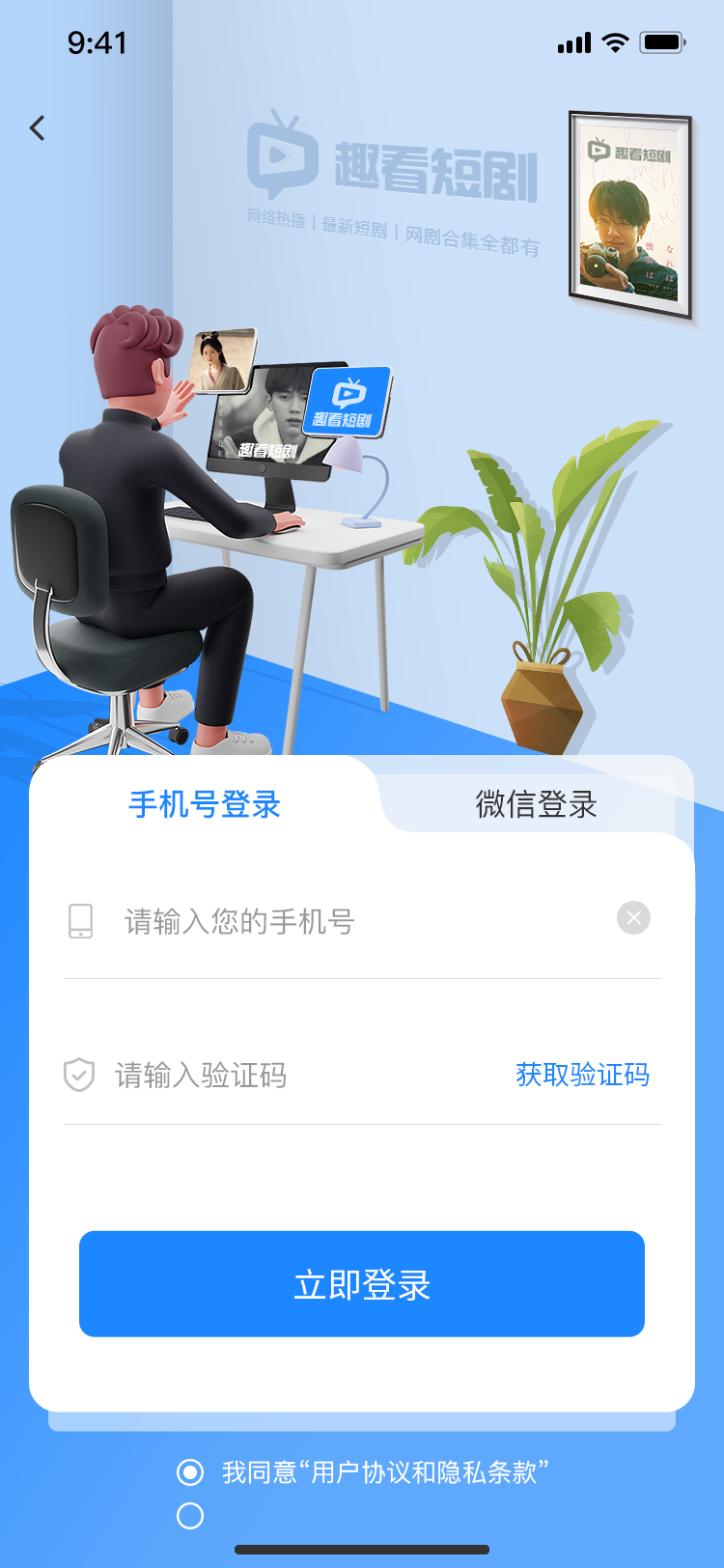Select the 手机号登录 tab
This screenshot has width=724, height=1568.
click(205, 804)
